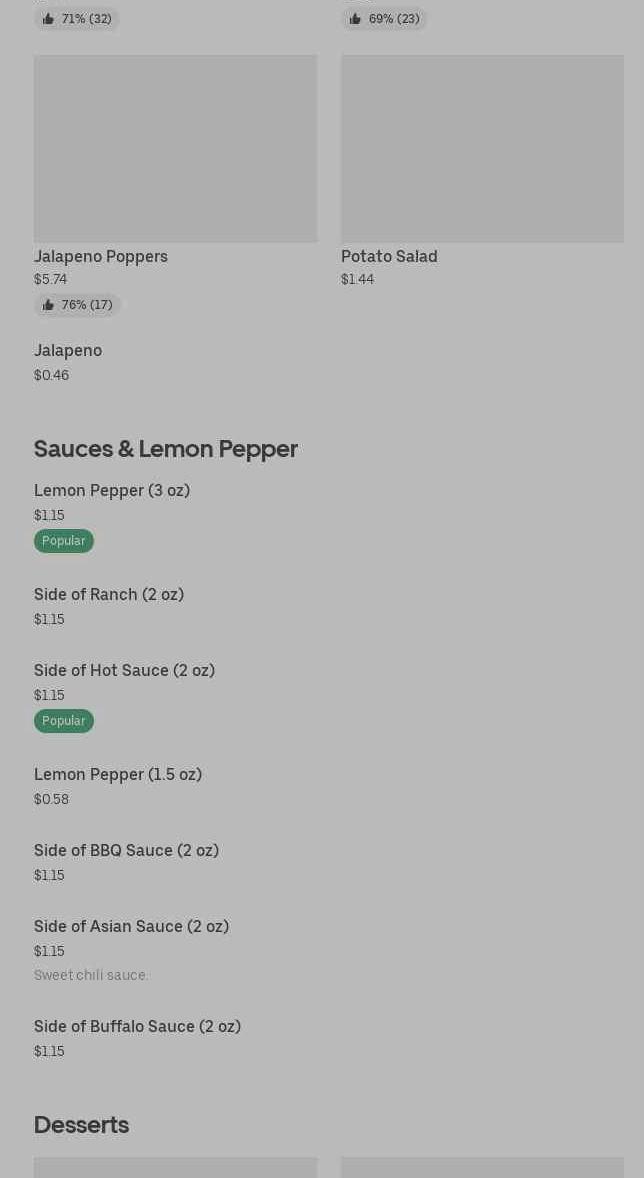The image size is (644, 1178).
Task: Choose Side of Hot Sauce (2 oz)
Action: click(x=124, y=671)
